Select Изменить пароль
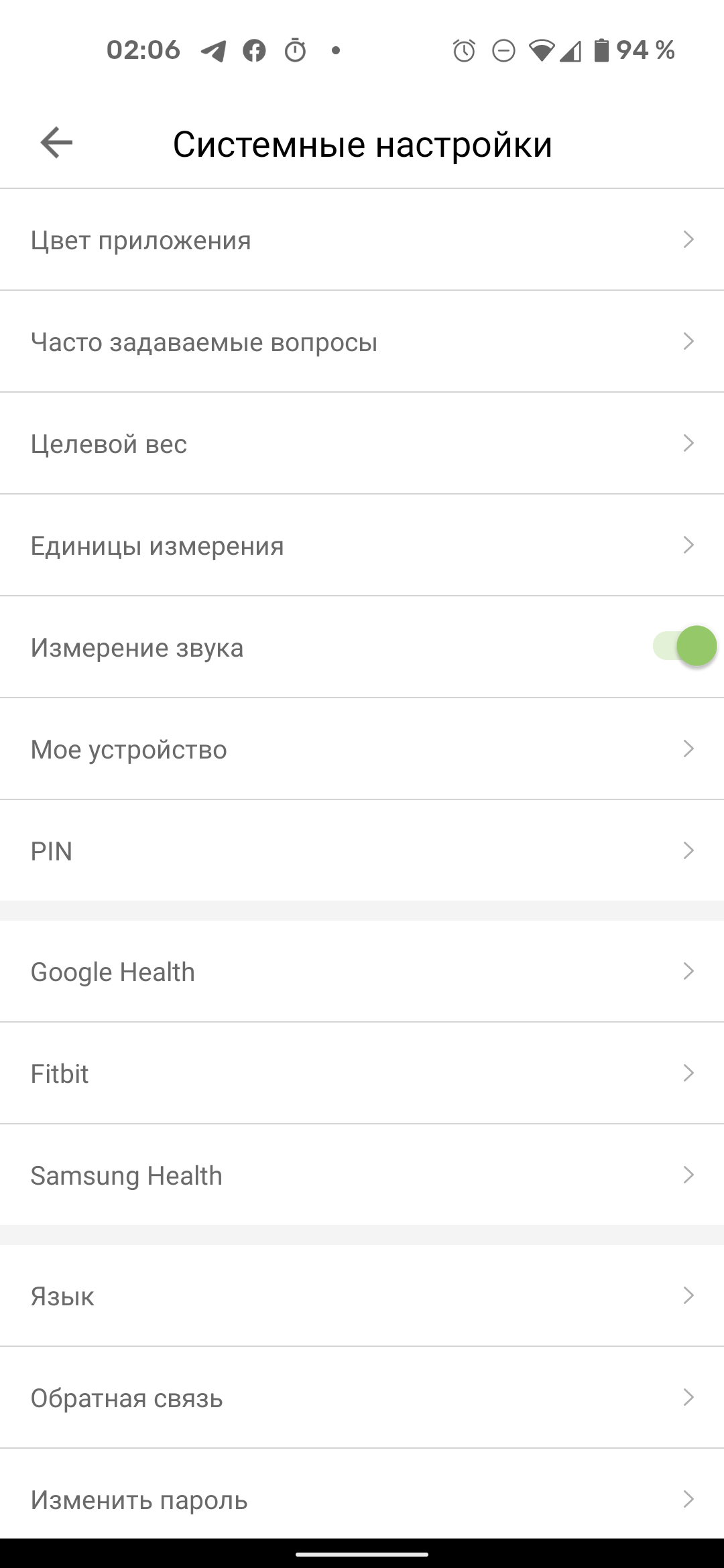The image size is (724, 1568). [362, 1500]
